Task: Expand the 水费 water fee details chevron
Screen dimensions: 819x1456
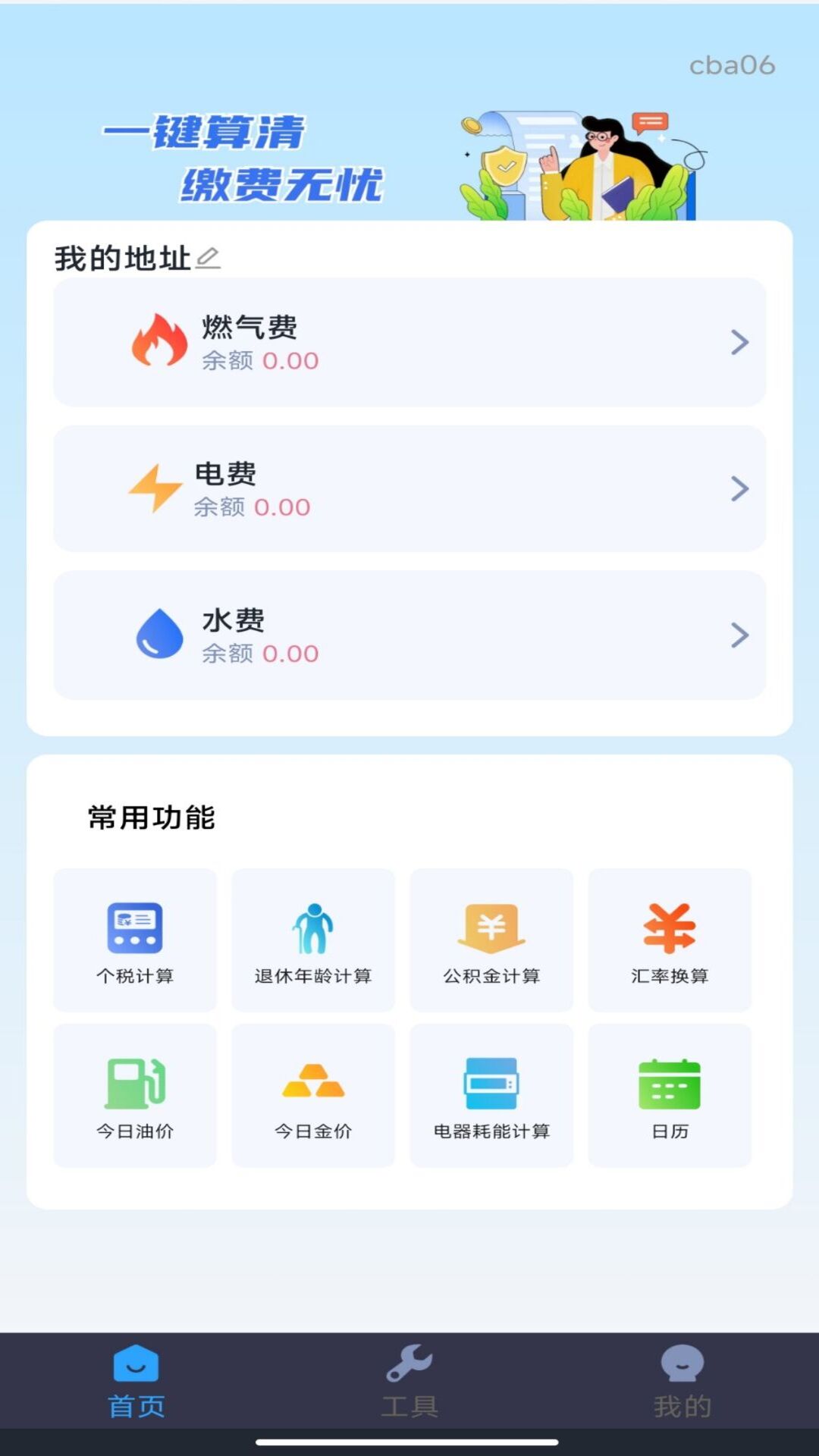Action: tap(739, 635)
